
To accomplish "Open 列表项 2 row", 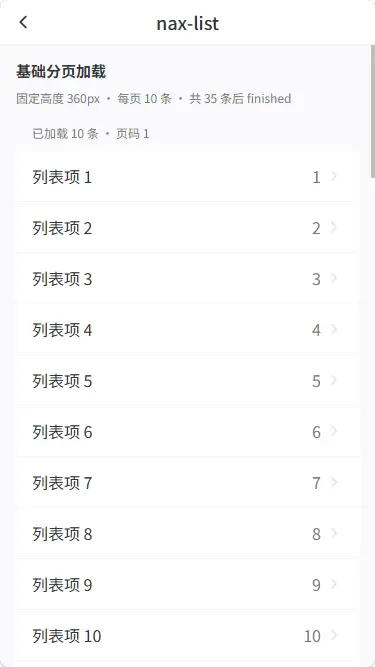I will tap(188, 228).
